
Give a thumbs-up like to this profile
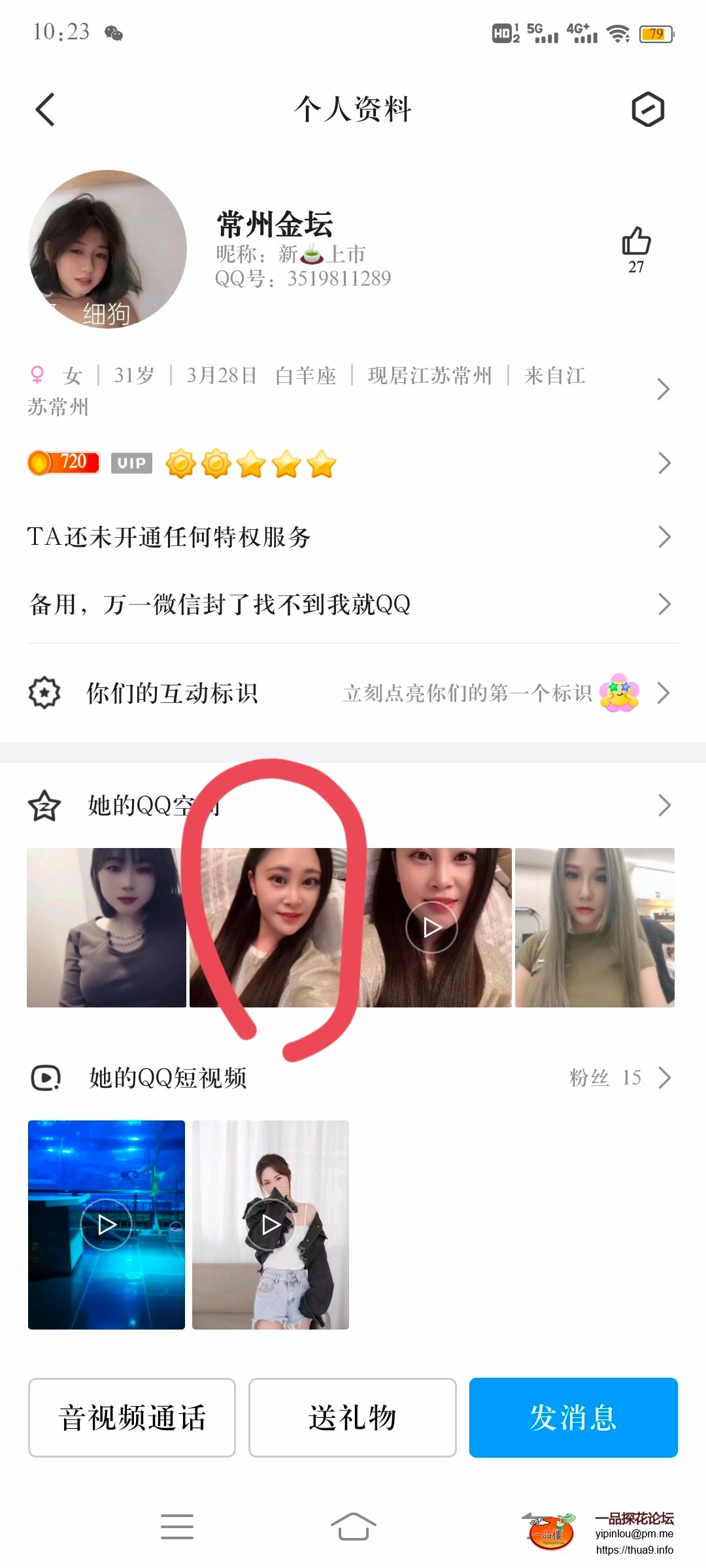point(636,242)
